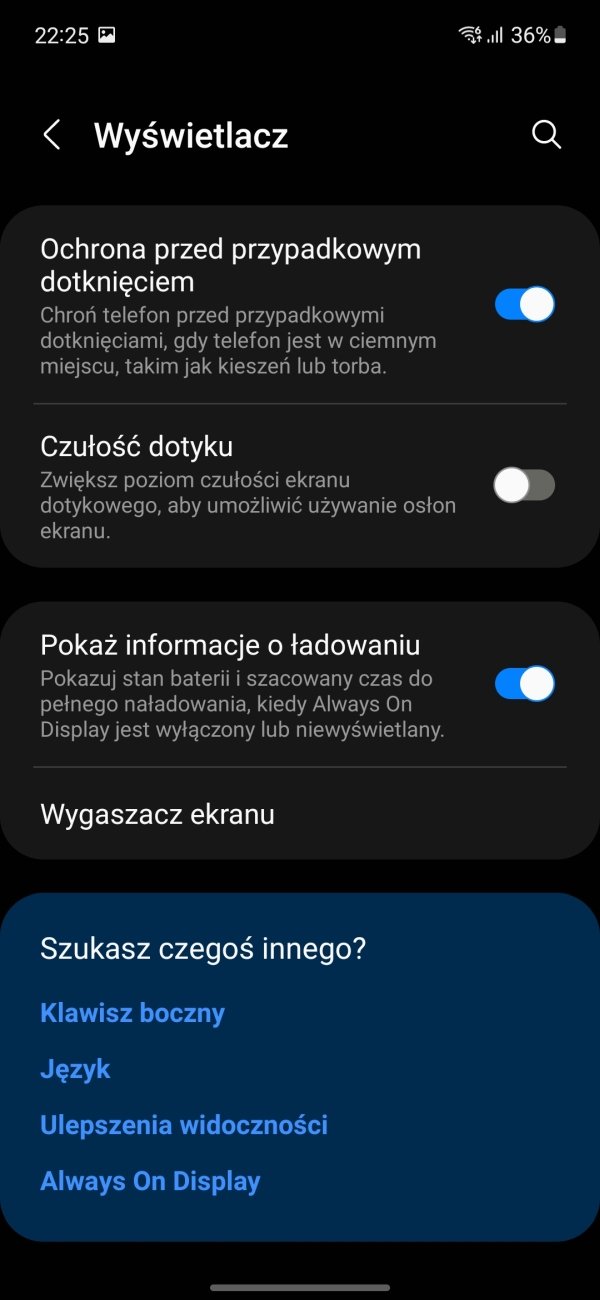The height and width of the screenshot is (1300, 600).
Task: Disable Ochrona przed przypadkowym dotknięciem switch
Action: click(525, 304)
